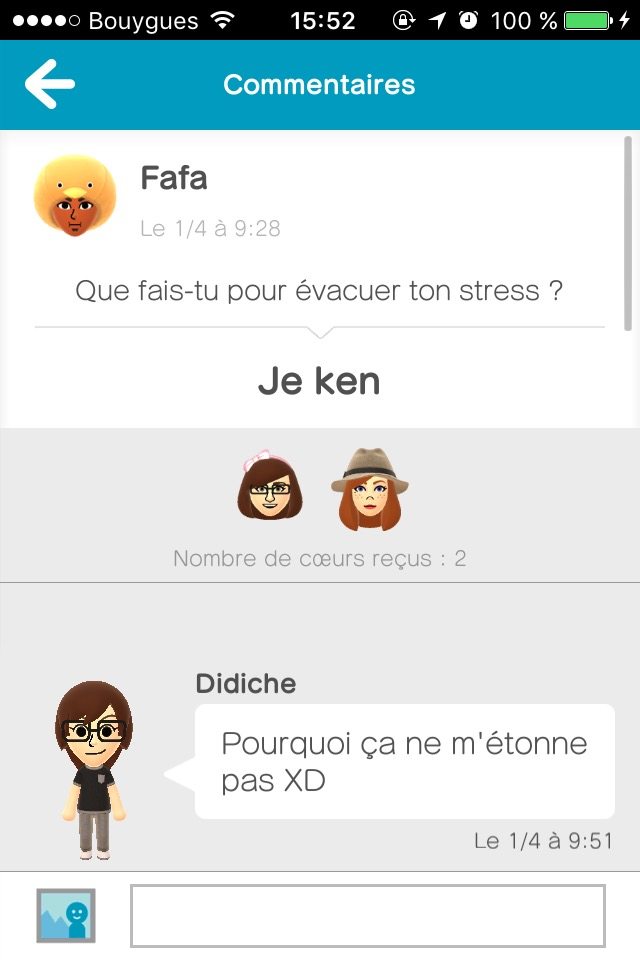Attach an image to the comment
Image resolution: width=640 pixels, height=960 pixels.
point(66,915)
